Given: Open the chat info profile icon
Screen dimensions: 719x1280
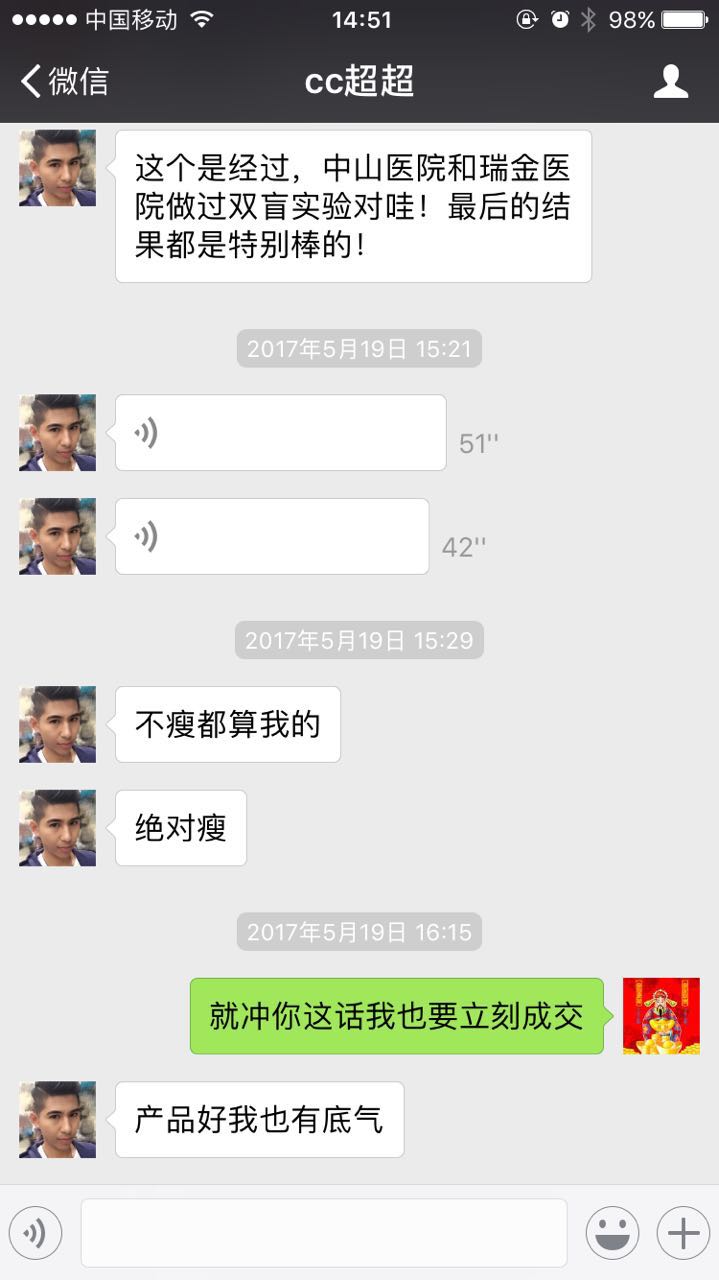Looking at the screenshot, I should [670, 81].
